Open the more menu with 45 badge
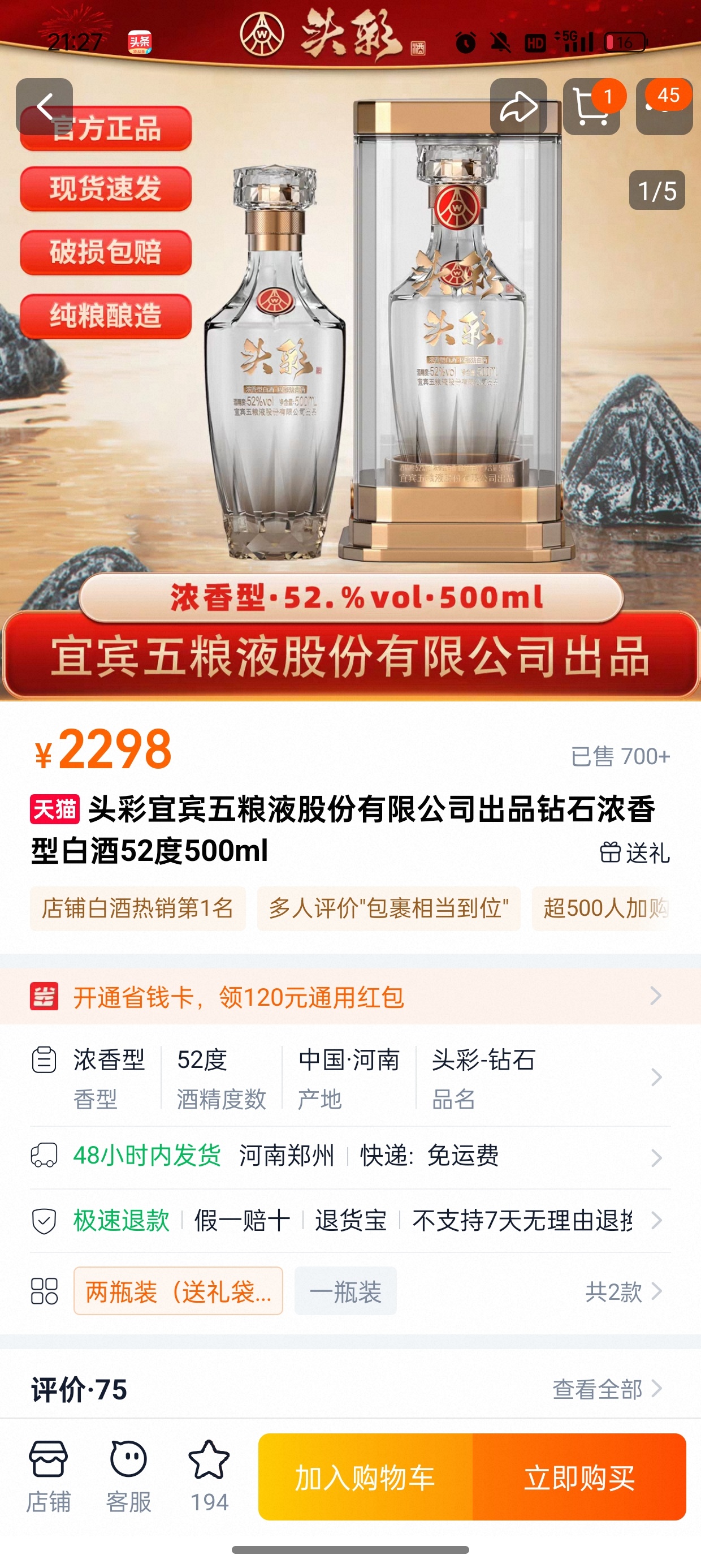 coord(664,106)
